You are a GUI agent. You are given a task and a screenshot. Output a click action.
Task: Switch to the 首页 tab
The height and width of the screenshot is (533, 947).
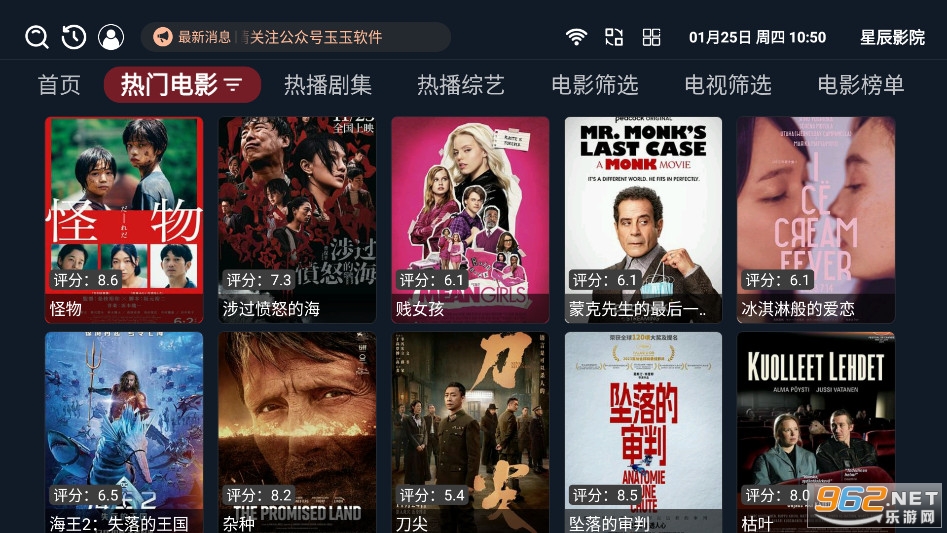click(x=59, y=85)
